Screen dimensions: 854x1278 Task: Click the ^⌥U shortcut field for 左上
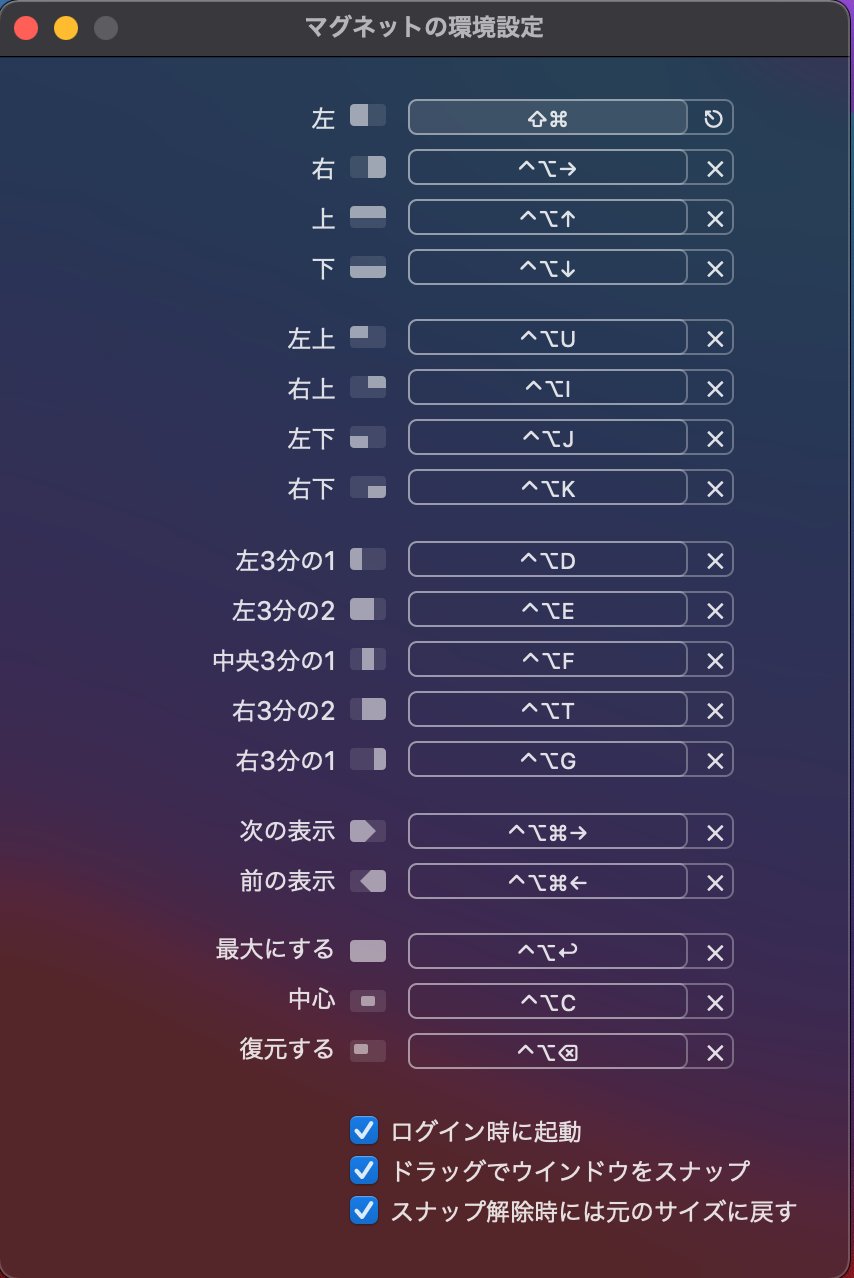point(547,337)
